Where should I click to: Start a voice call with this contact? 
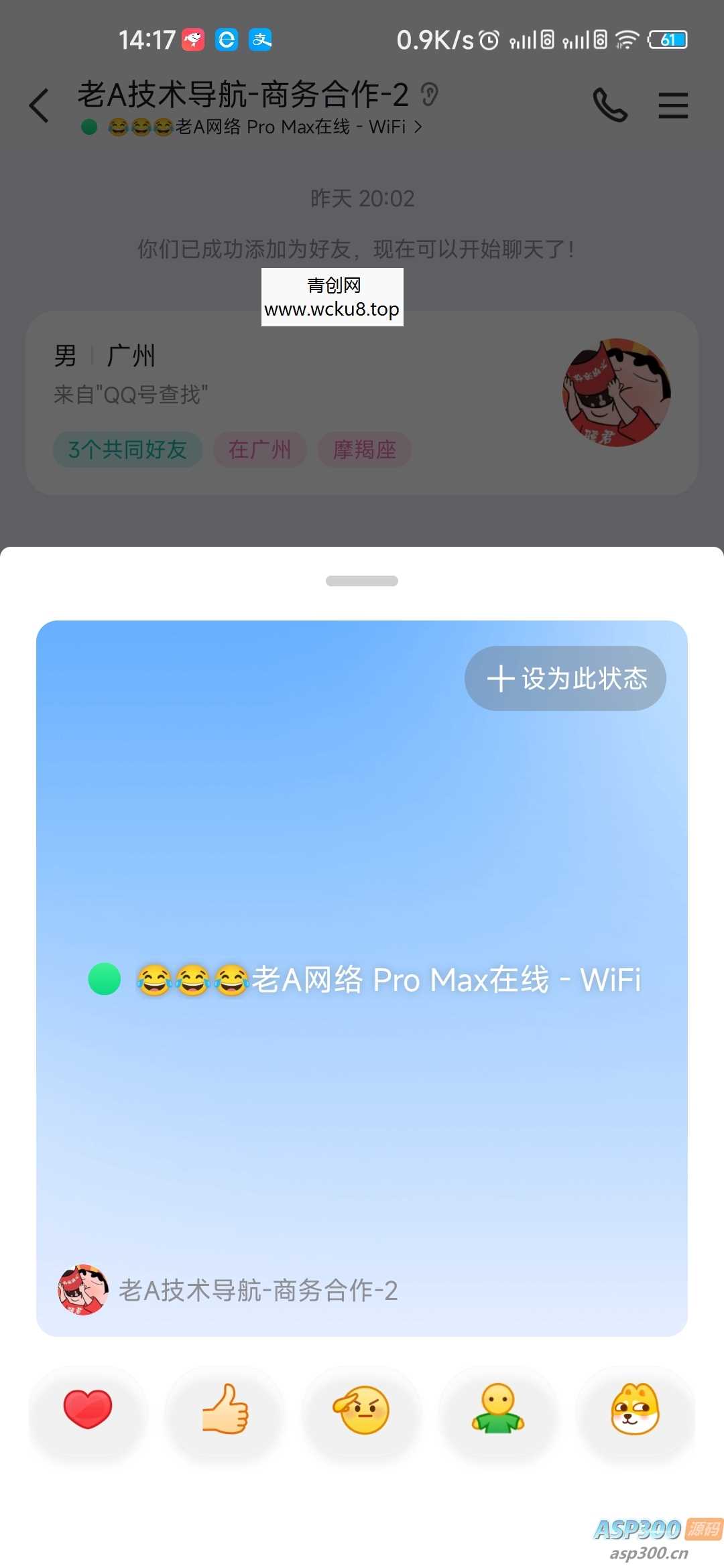click(611, 105)
